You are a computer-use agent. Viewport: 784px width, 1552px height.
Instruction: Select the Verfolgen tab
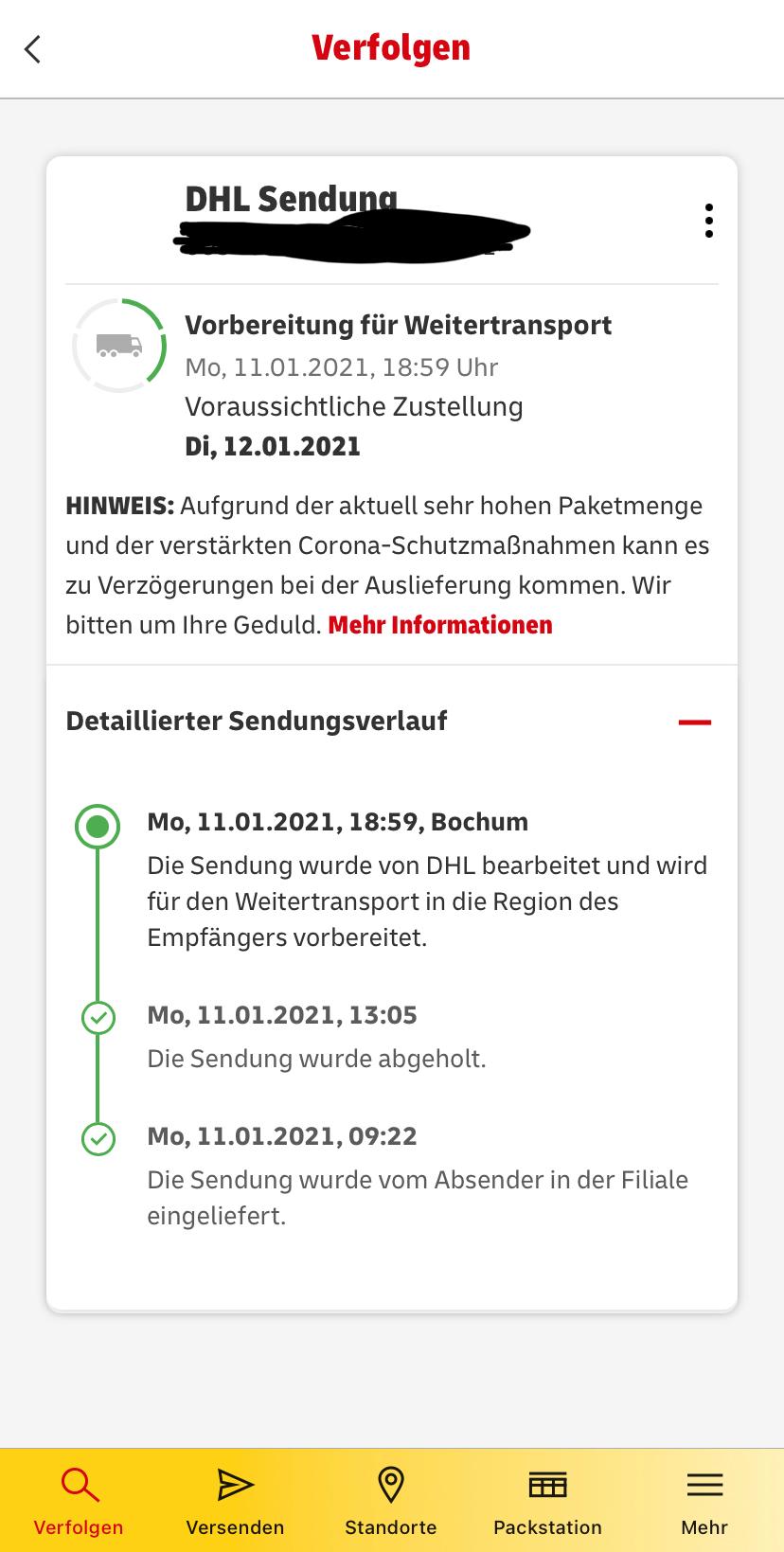click(x=79, y=1502)
